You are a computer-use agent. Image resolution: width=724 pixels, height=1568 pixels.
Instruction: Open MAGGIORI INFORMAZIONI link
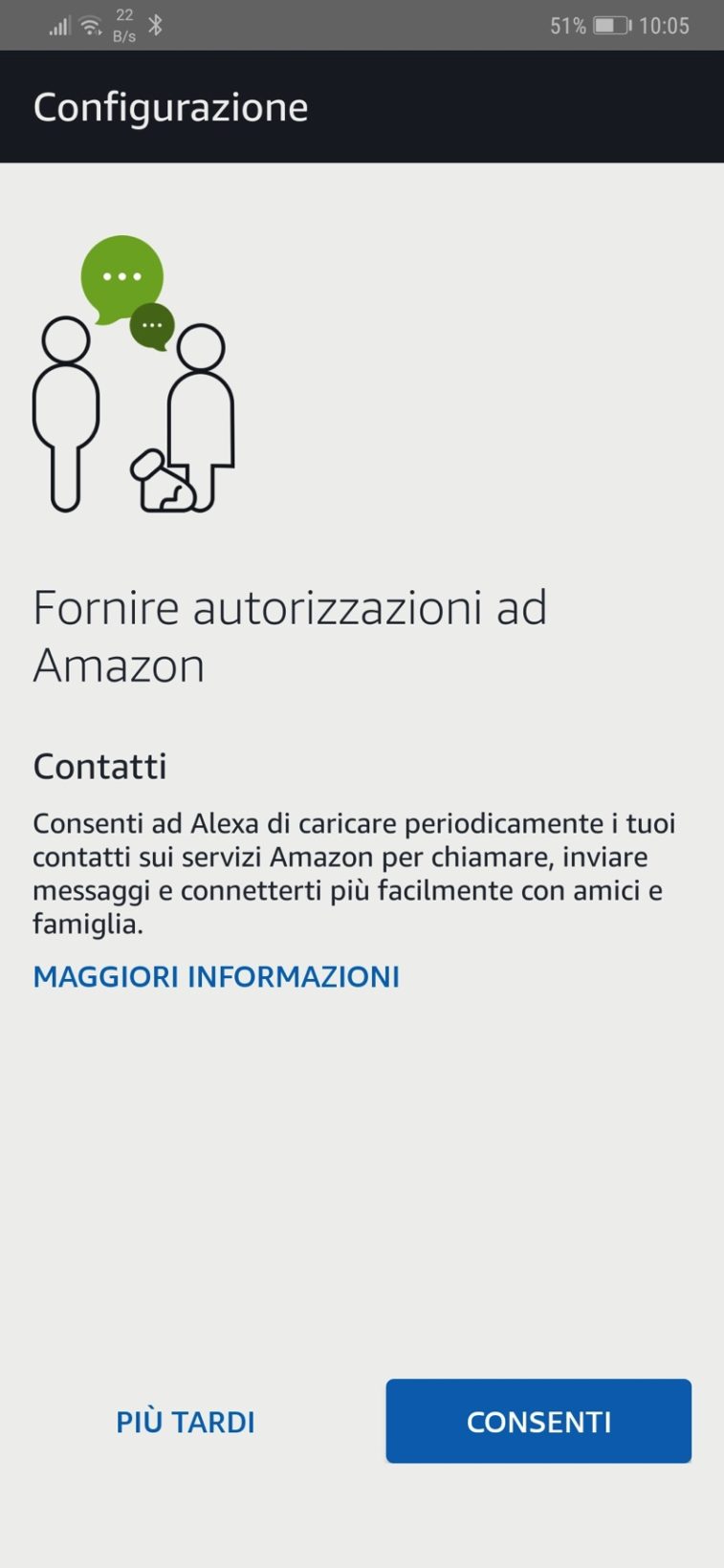coord(216,976)
